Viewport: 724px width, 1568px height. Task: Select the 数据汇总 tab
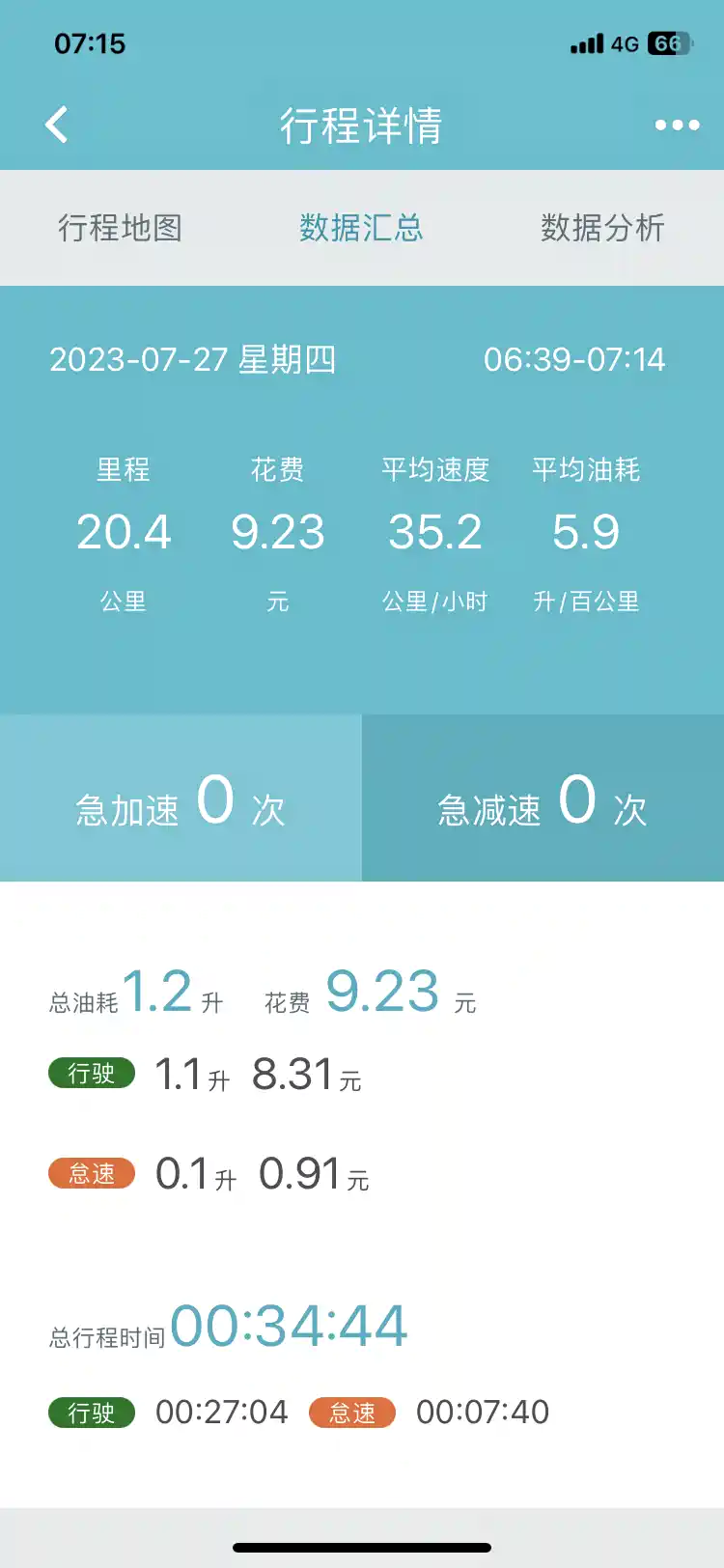[x=361, y=228]
